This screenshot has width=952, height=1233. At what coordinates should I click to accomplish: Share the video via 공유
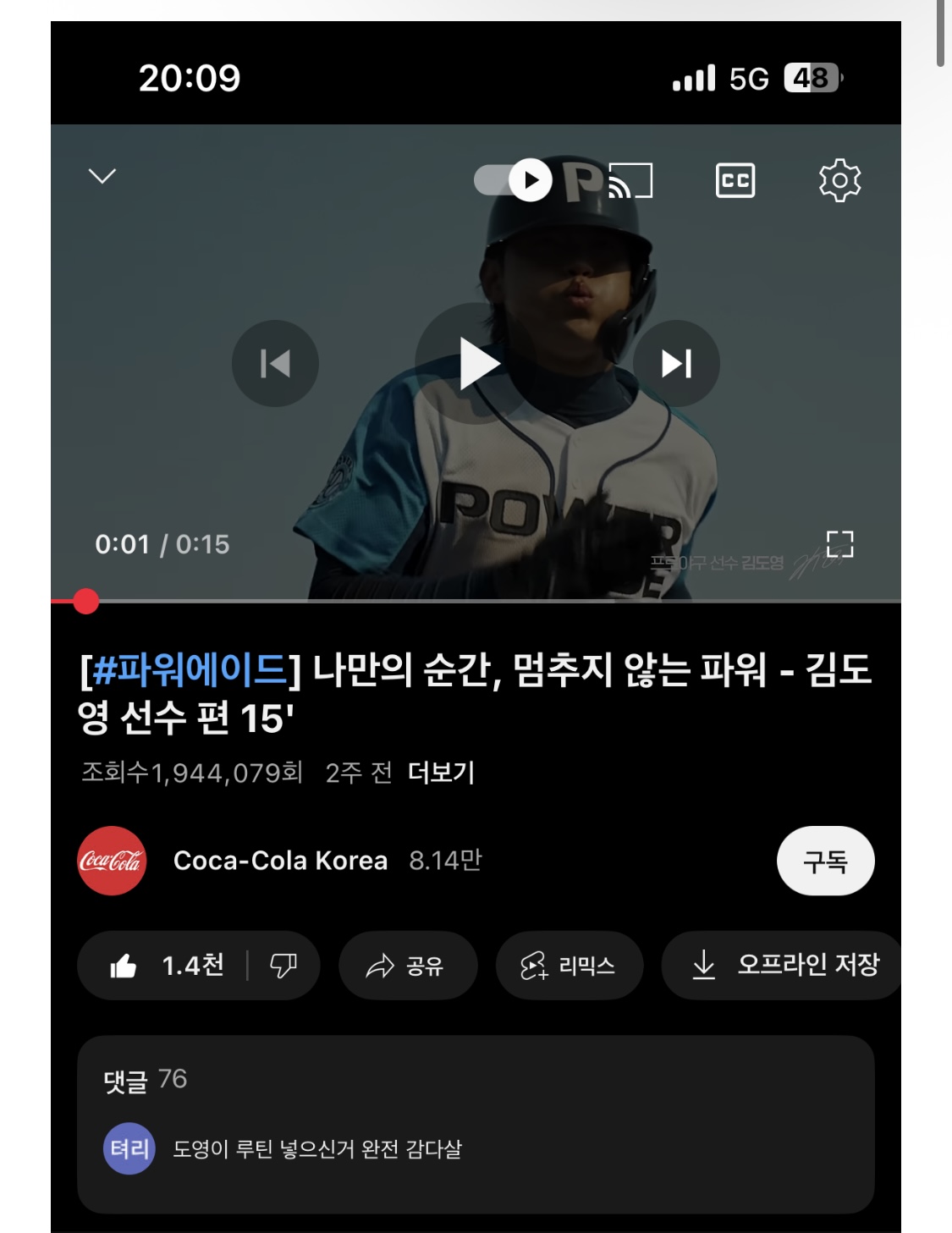[407, 966]
